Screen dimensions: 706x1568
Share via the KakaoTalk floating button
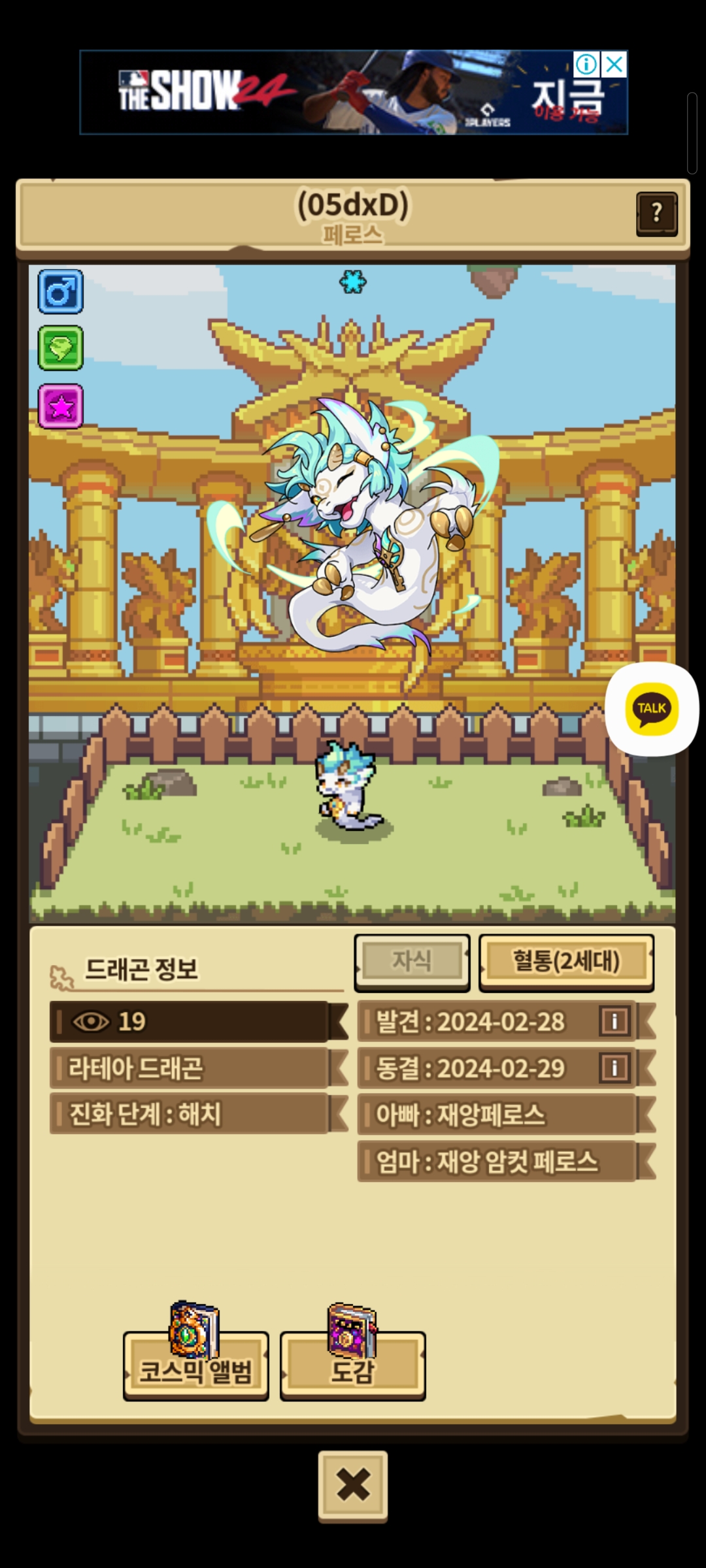651,709
